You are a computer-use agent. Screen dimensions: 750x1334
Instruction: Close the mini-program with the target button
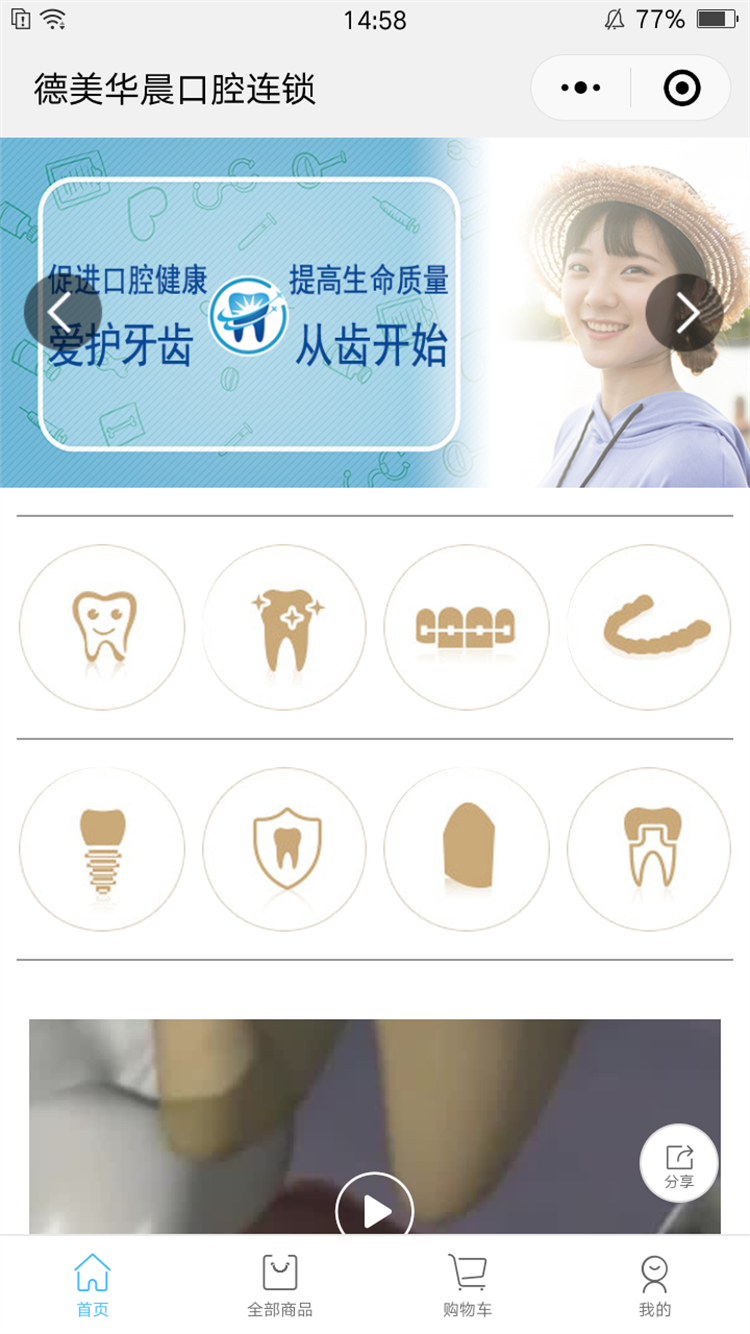pyautogui.click(x=682, y=88)
